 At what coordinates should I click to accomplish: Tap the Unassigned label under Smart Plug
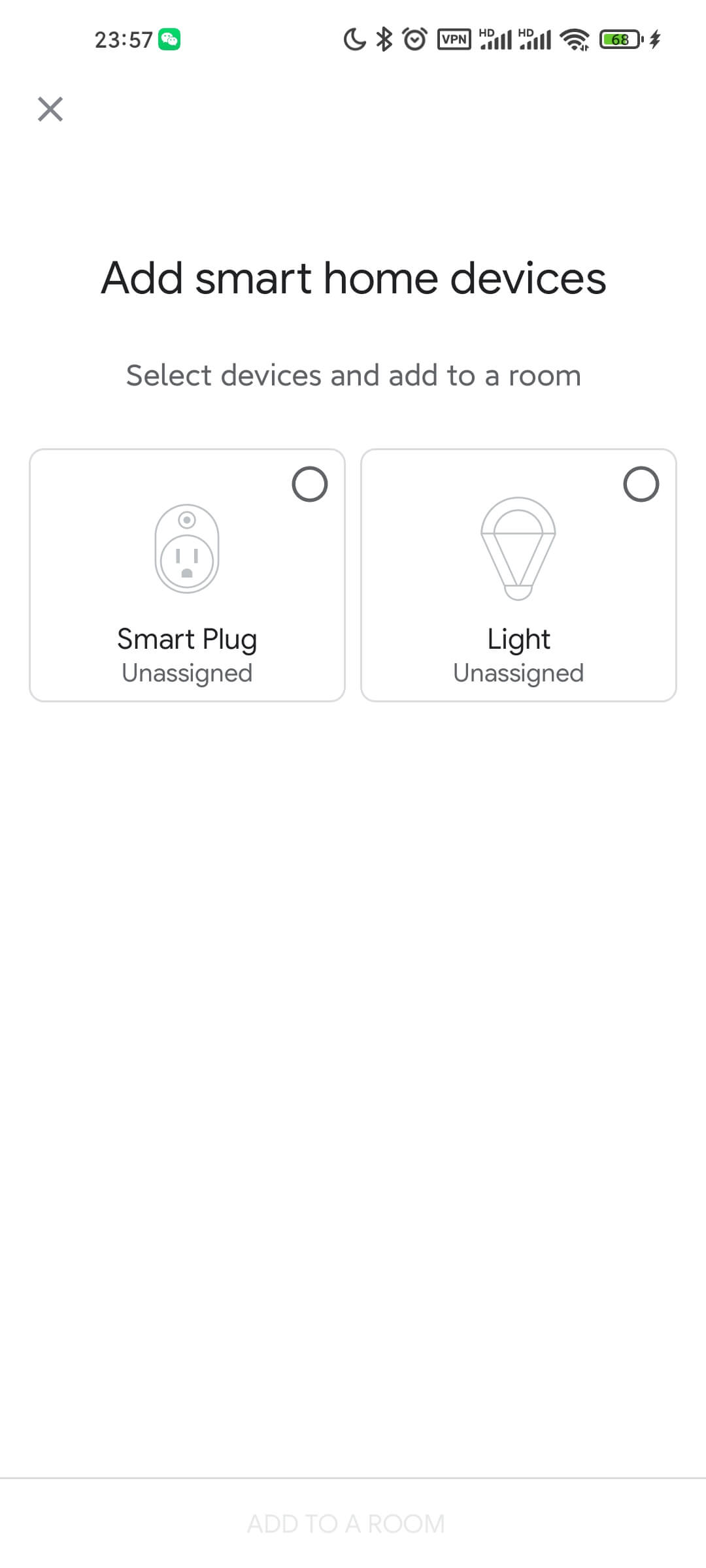tap(186, 672)
